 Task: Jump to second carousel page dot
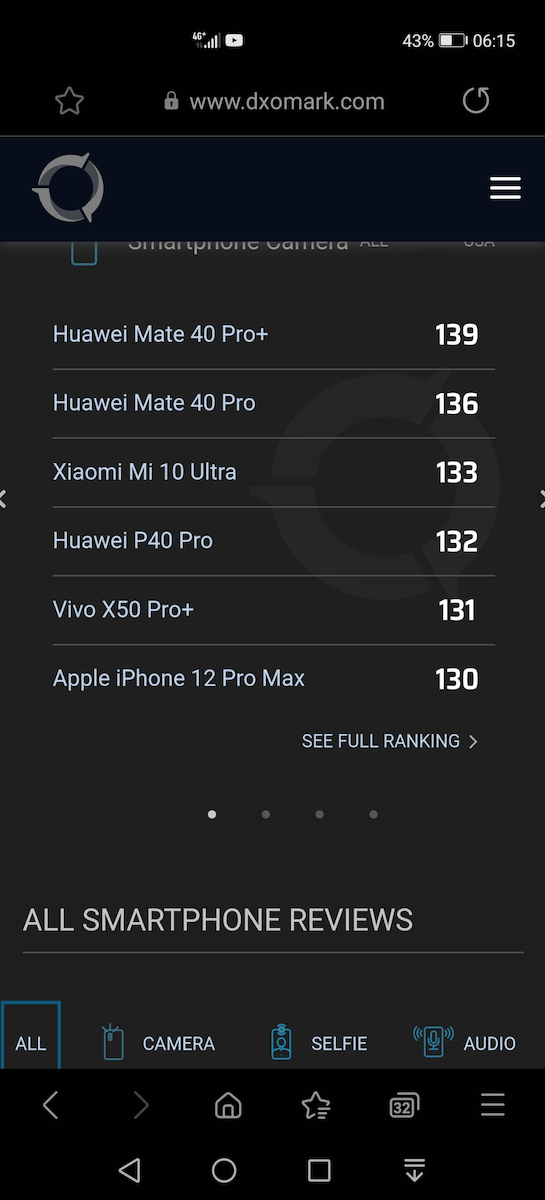point(266,814)
